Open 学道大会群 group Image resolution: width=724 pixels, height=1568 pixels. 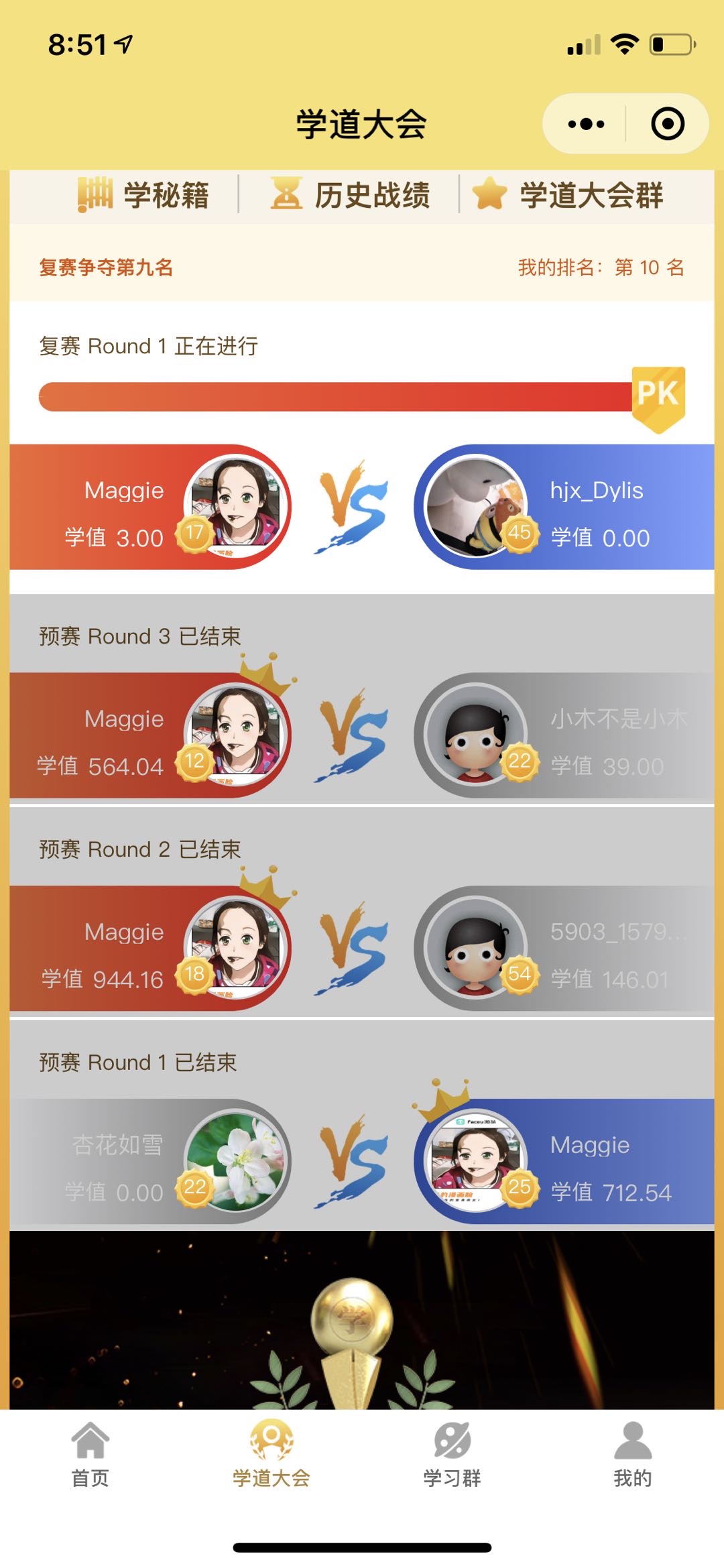tap(568, 195)
